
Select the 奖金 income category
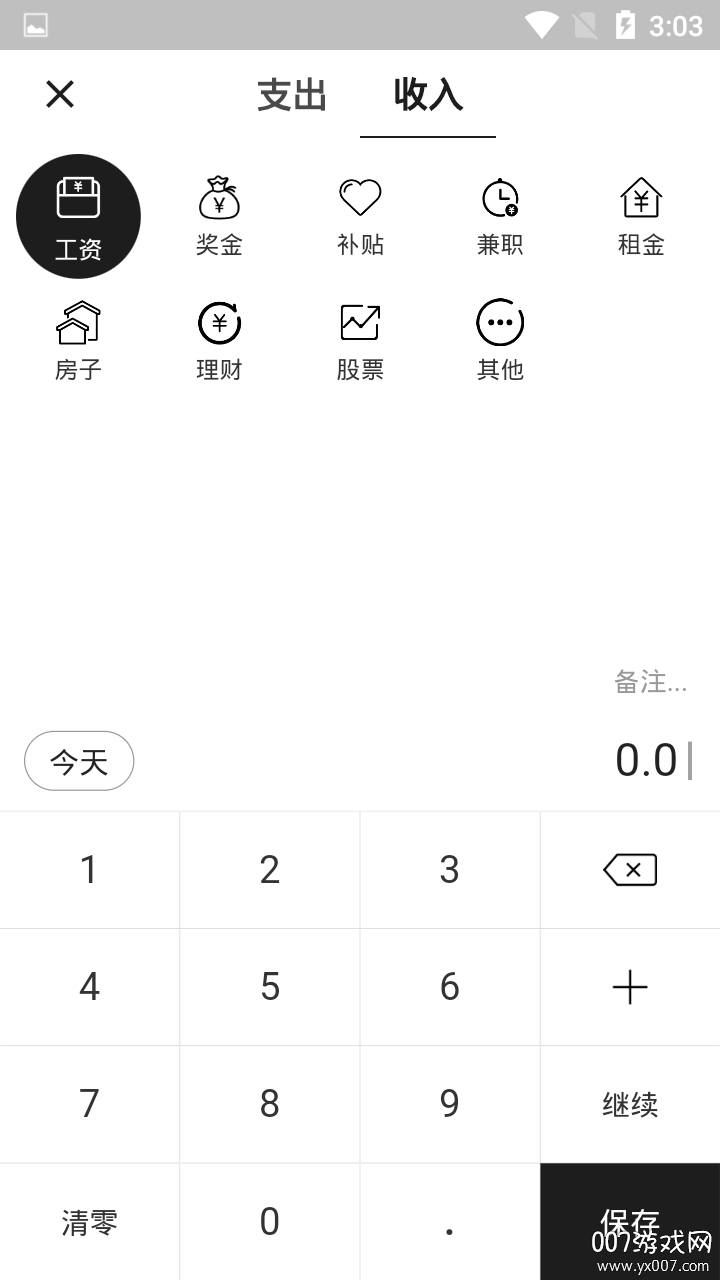pyautogui.click(x=219, y=216)
